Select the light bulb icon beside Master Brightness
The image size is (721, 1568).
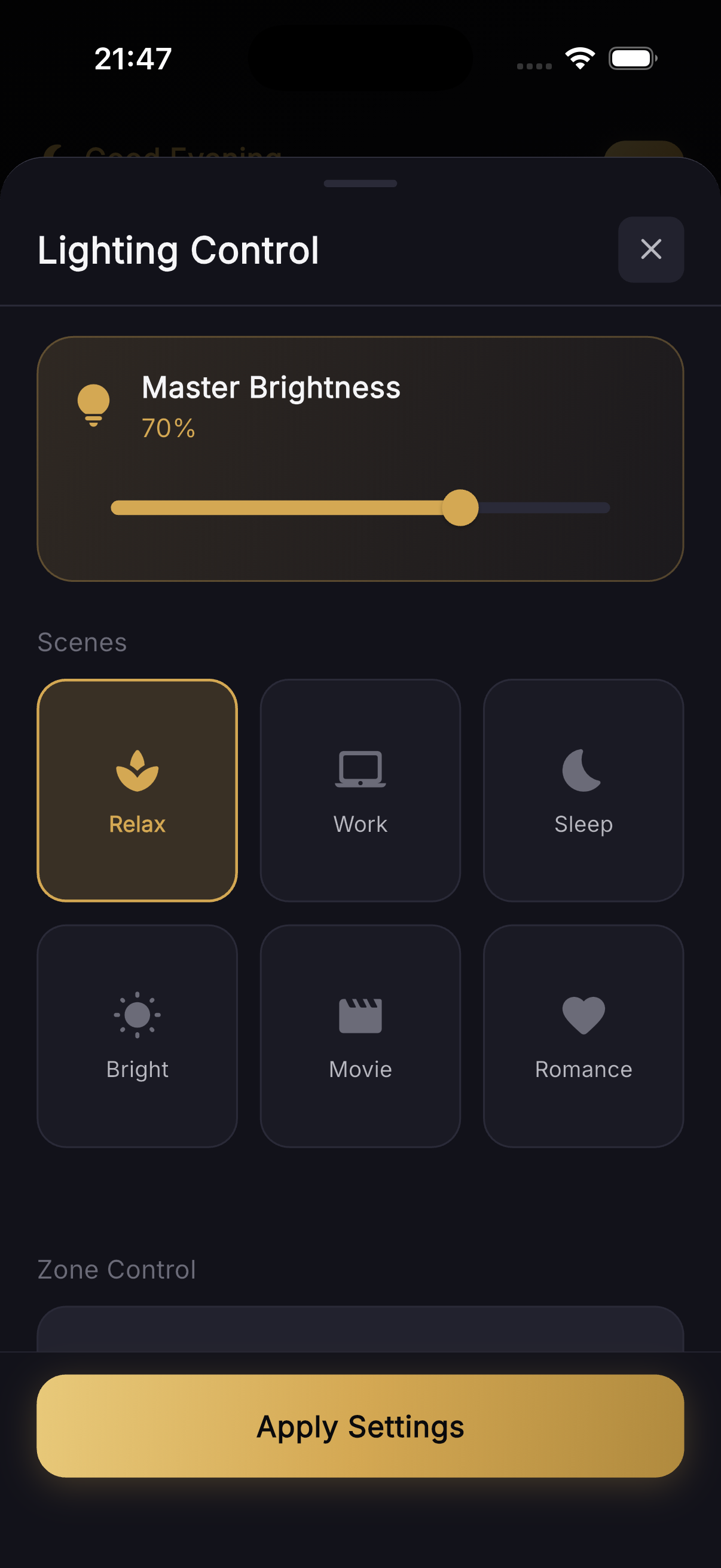click(93, 404)
